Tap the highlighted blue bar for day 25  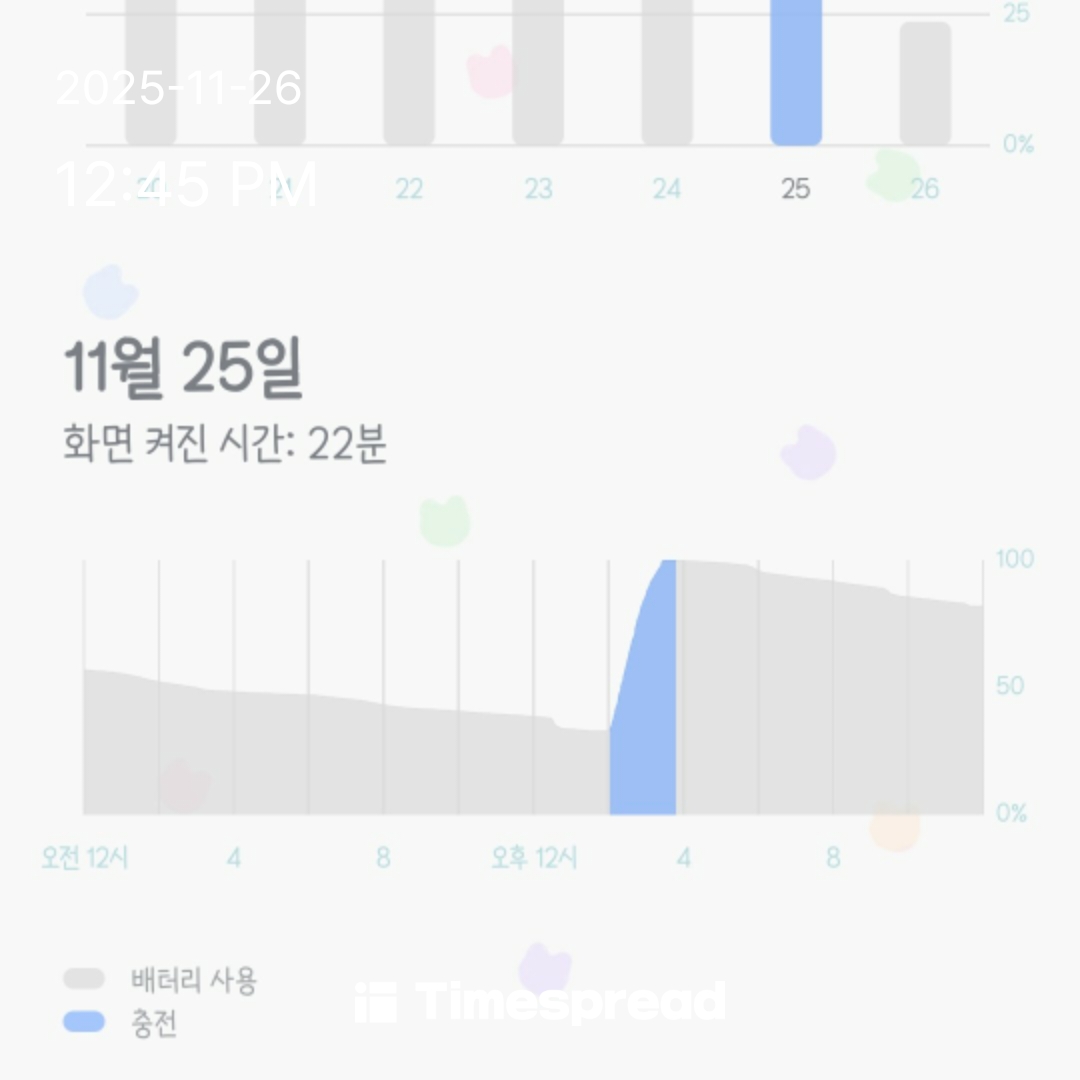[796, 75]
